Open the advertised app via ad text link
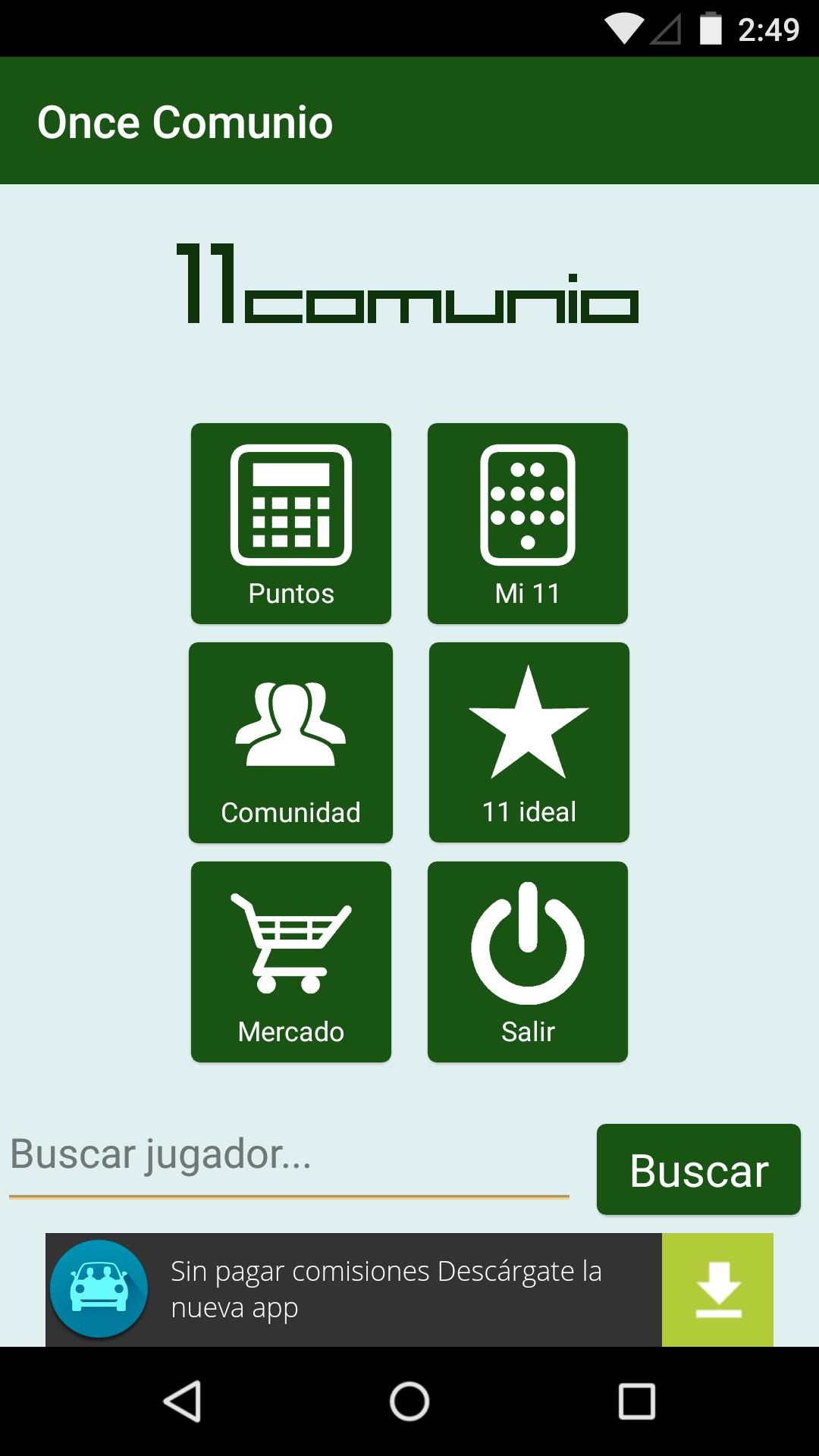819x1456 pixels. point(387,1289)
